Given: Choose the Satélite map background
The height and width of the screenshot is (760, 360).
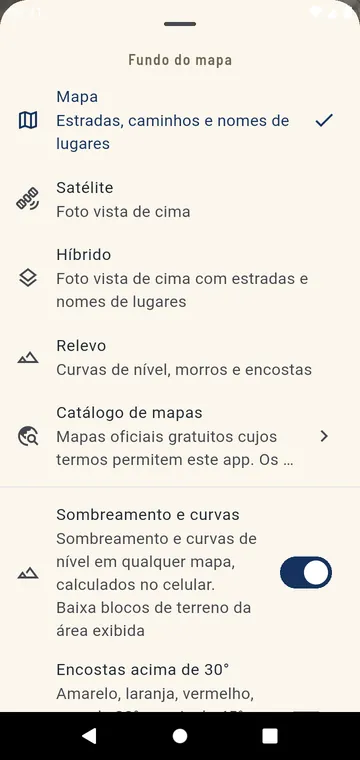Looking at the screenshot, I should [x=180, y=199].
